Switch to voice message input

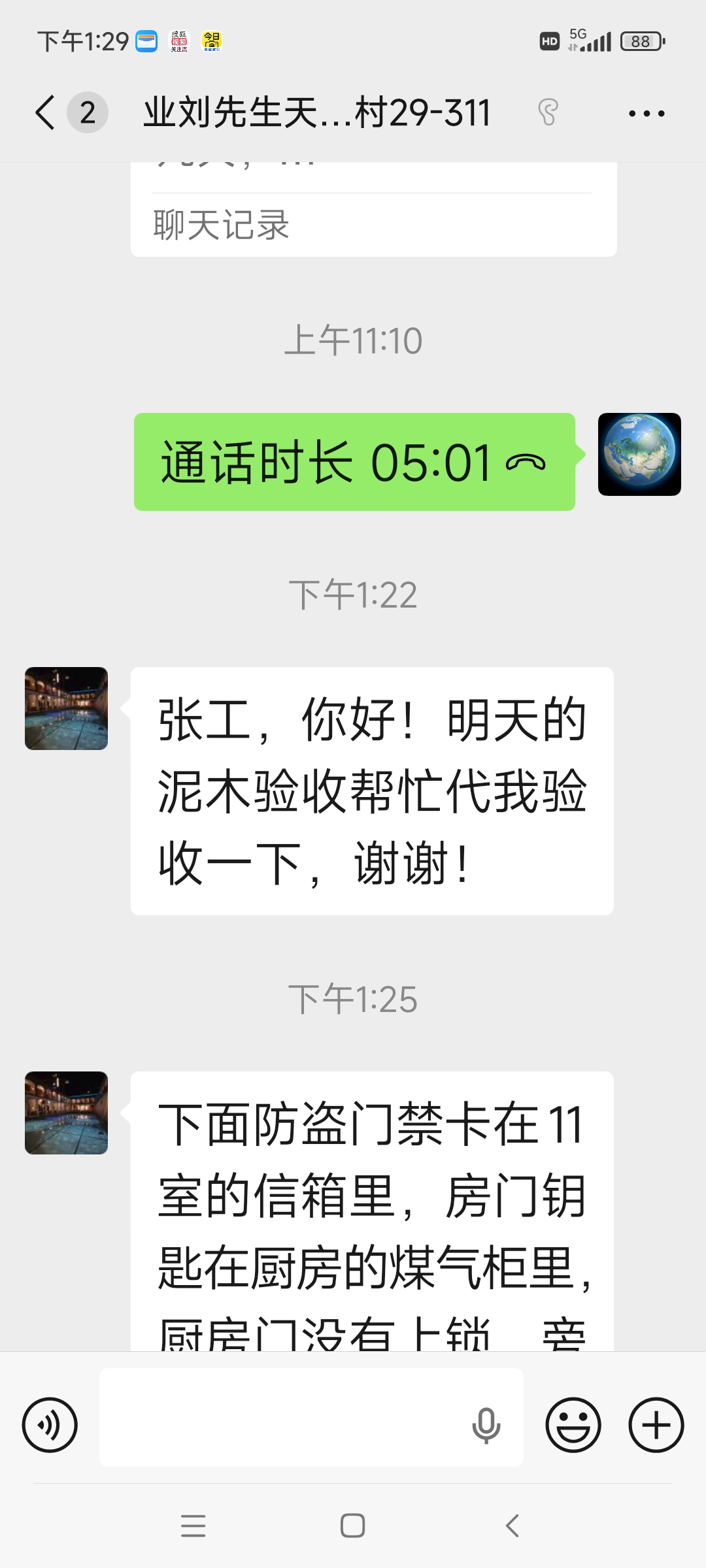tap(50, 1425)
